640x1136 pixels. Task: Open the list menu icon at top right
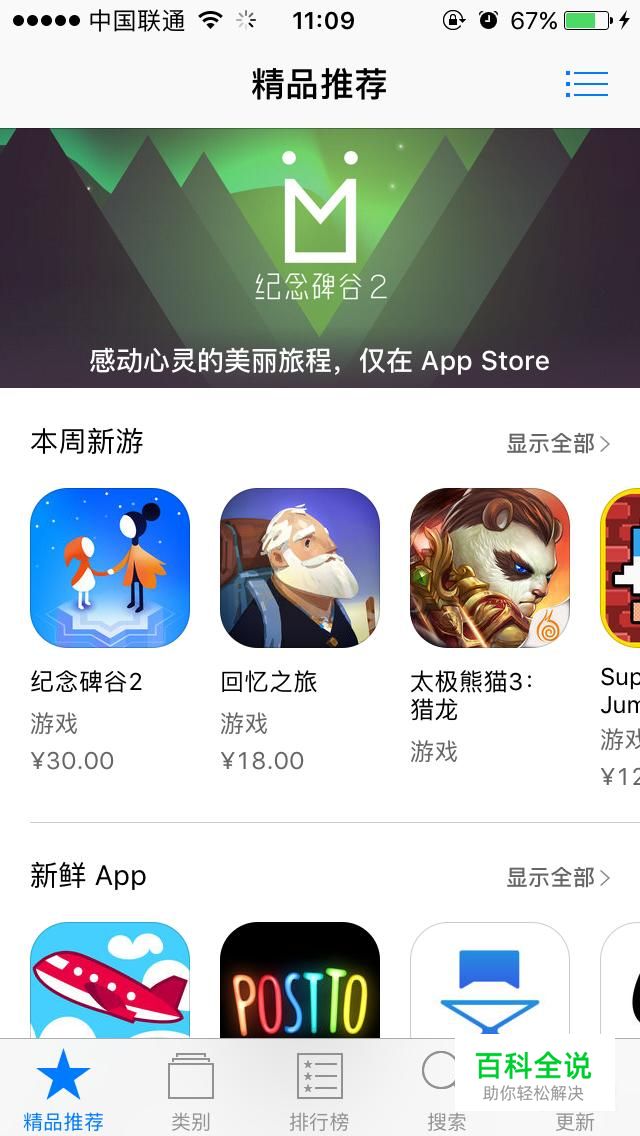(587, 84)
